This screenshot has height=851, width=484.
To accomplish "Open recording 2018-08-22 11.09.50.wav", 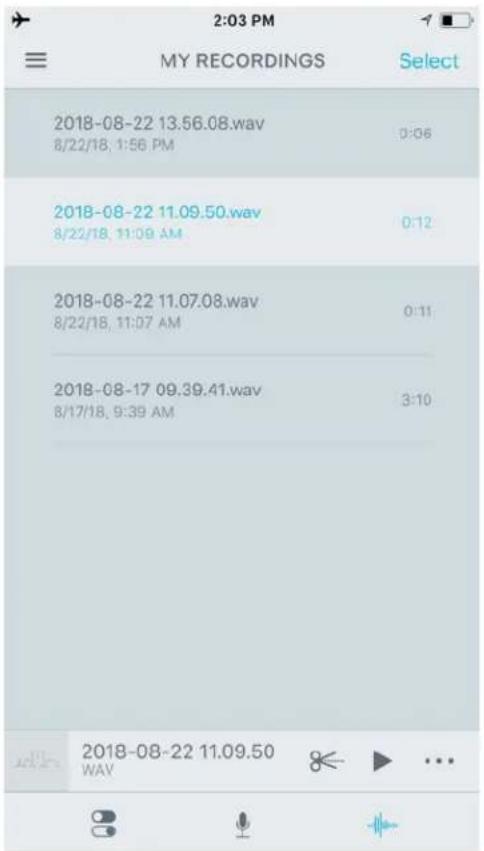I will tap(242, 222).
